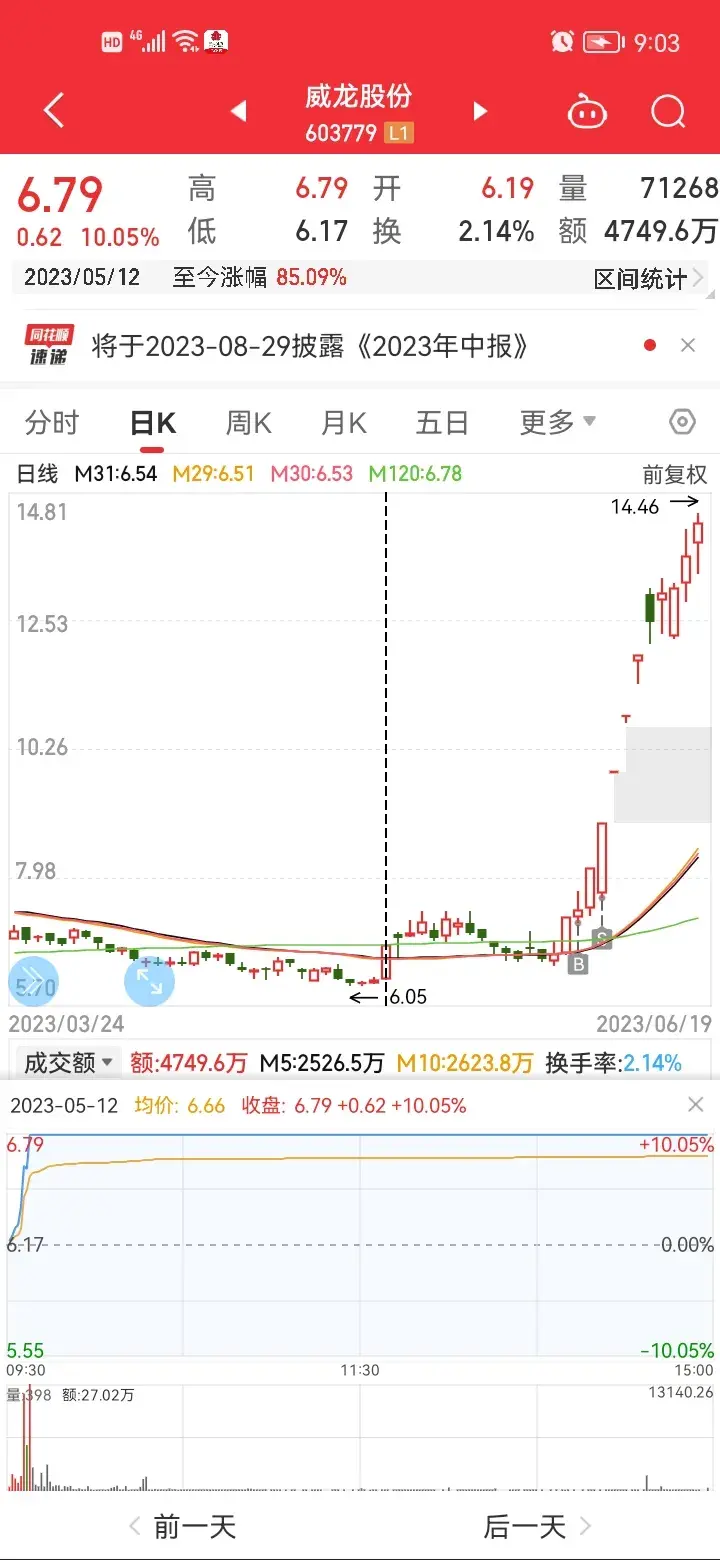Open the 成交额 indicator dropdown

point(69,1062)
